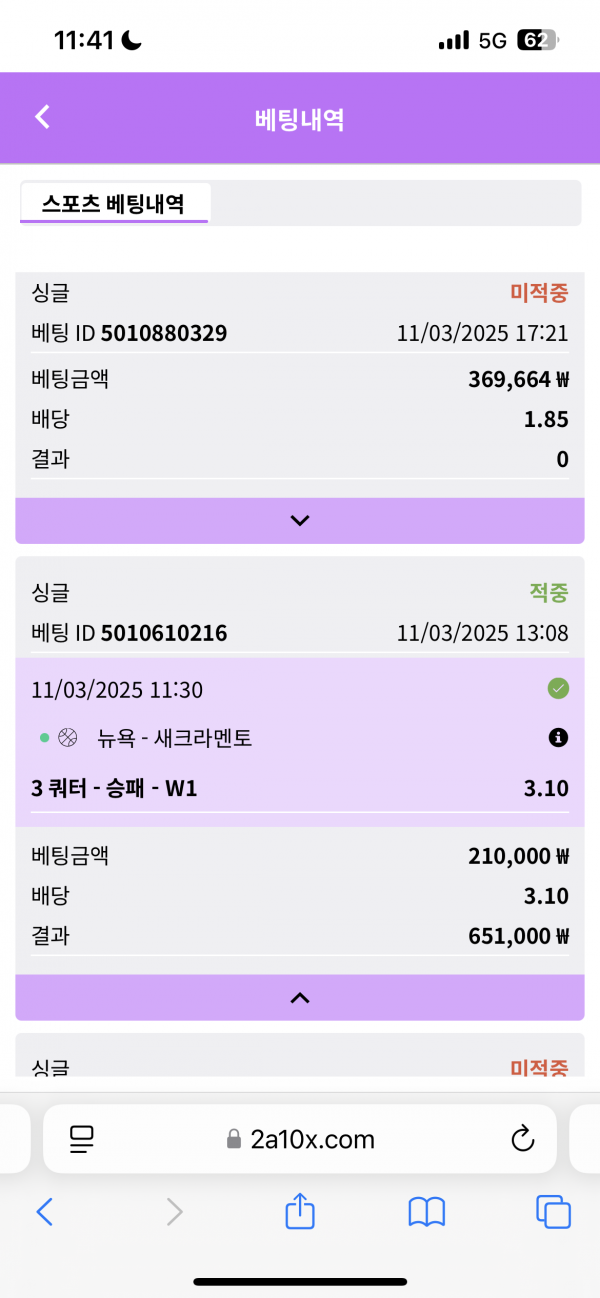Open info icon for 뉴욕 - 새크라멘토 match

pyautogui.click(x=558, y=738)
